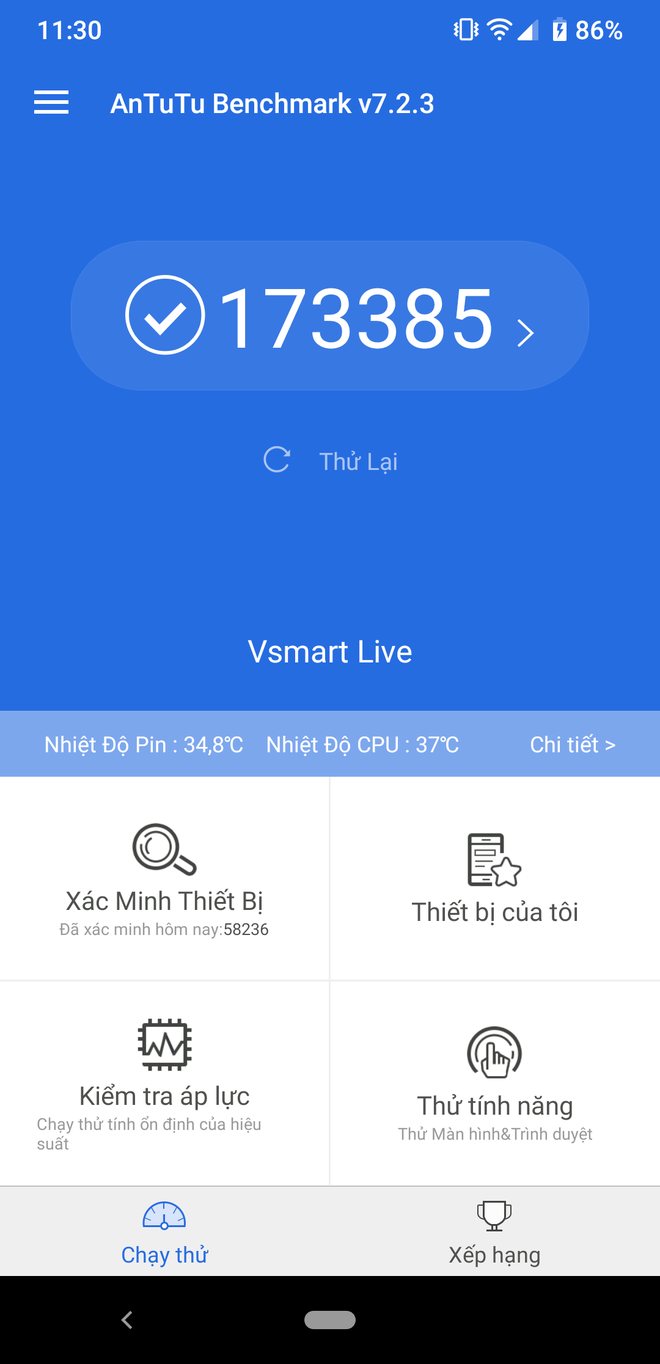Open the hamburger drawer menu
660x1364 pixels.
(x=51, y=103)
